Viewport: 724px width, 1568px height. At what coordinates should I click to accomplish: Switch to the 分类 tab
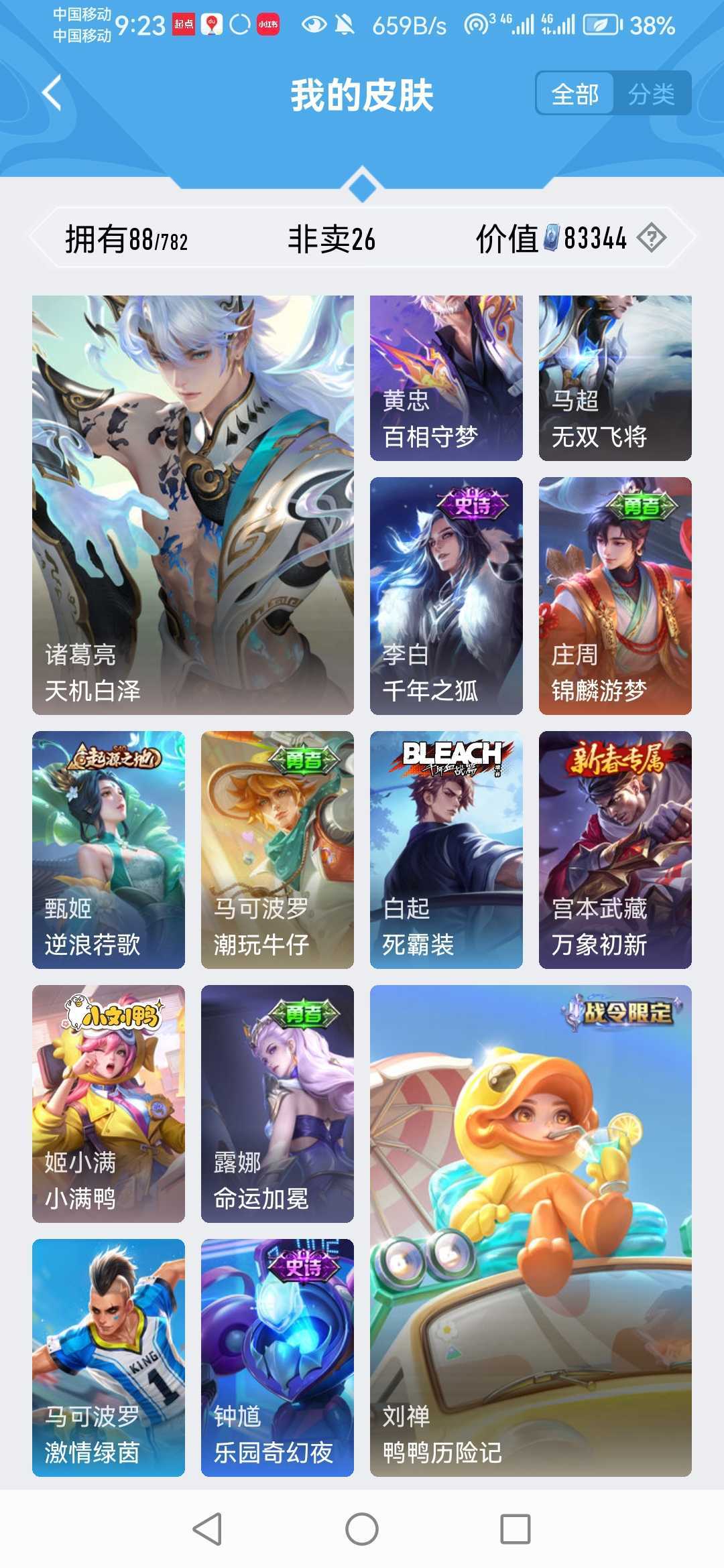651,94
